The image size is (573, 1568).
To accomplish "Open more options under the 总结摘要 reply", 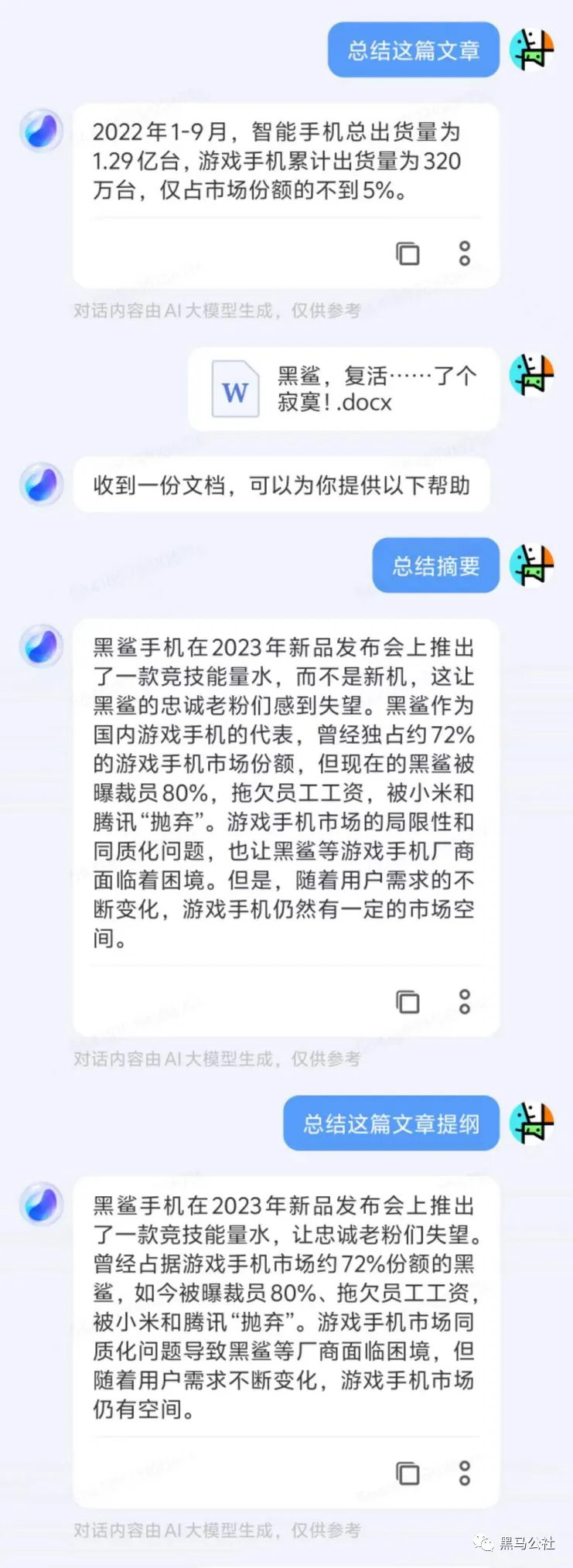I will click(464, 1001).
